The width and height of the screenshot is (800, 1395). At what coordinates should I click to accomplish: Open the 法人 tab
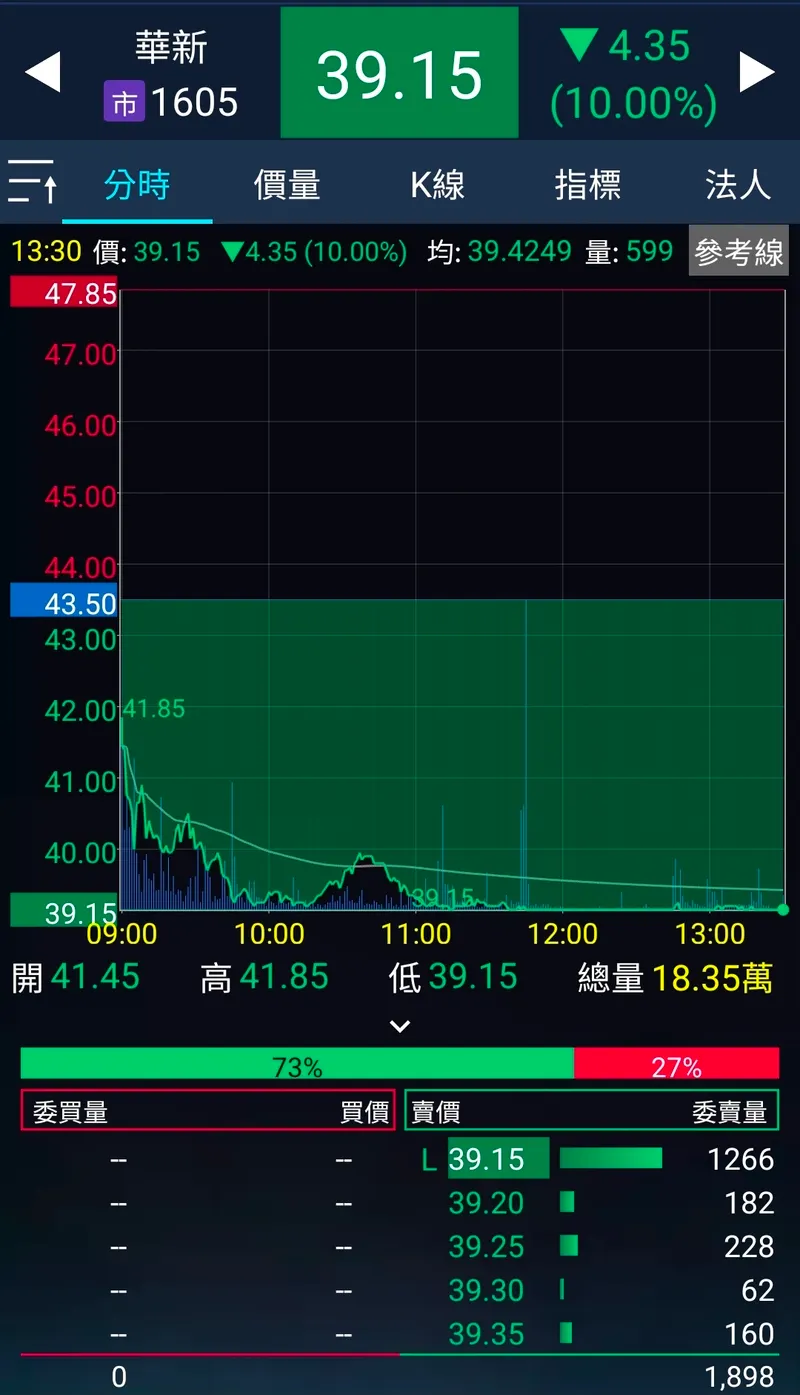[x=737, y=185]
